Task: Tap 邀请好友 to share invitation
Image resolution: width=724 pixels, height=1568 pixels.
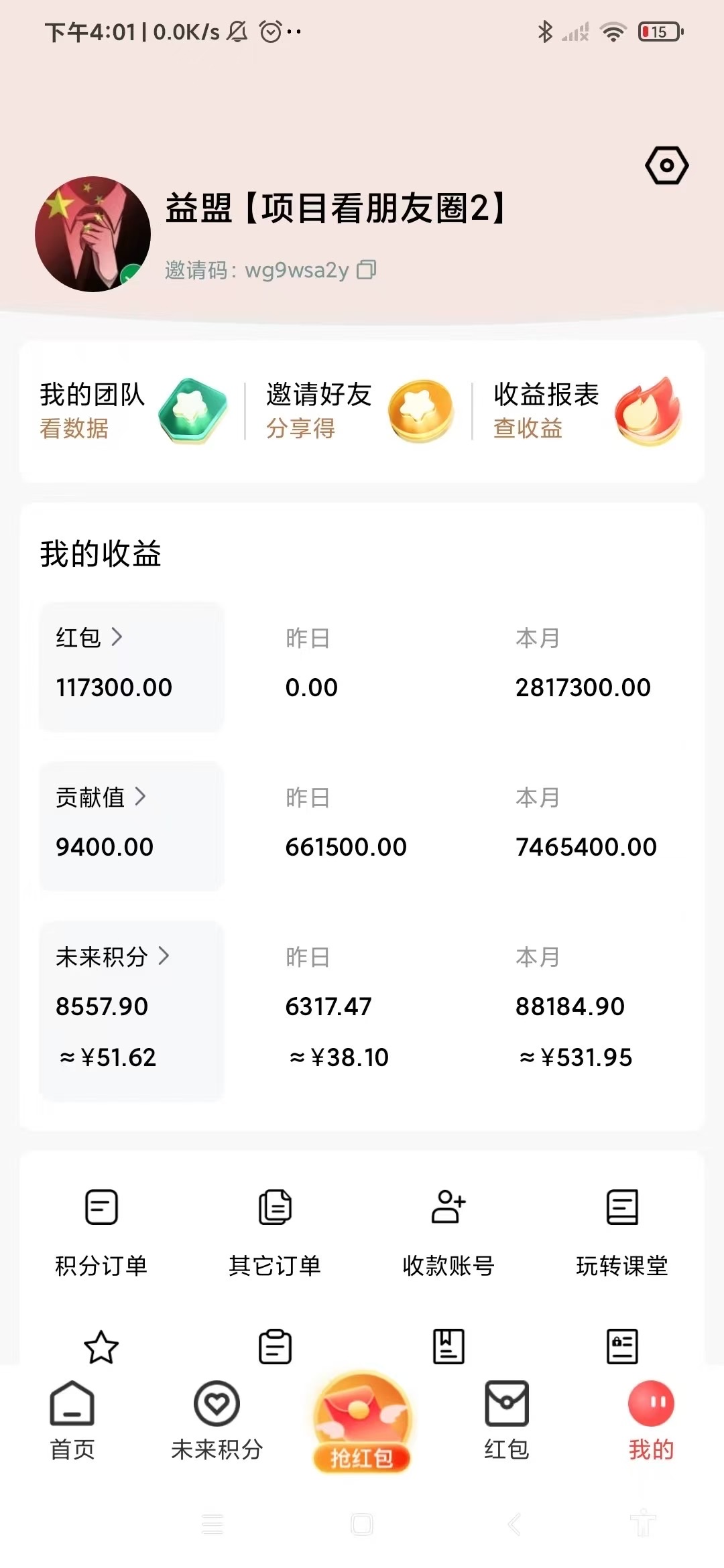Action: 359,411
